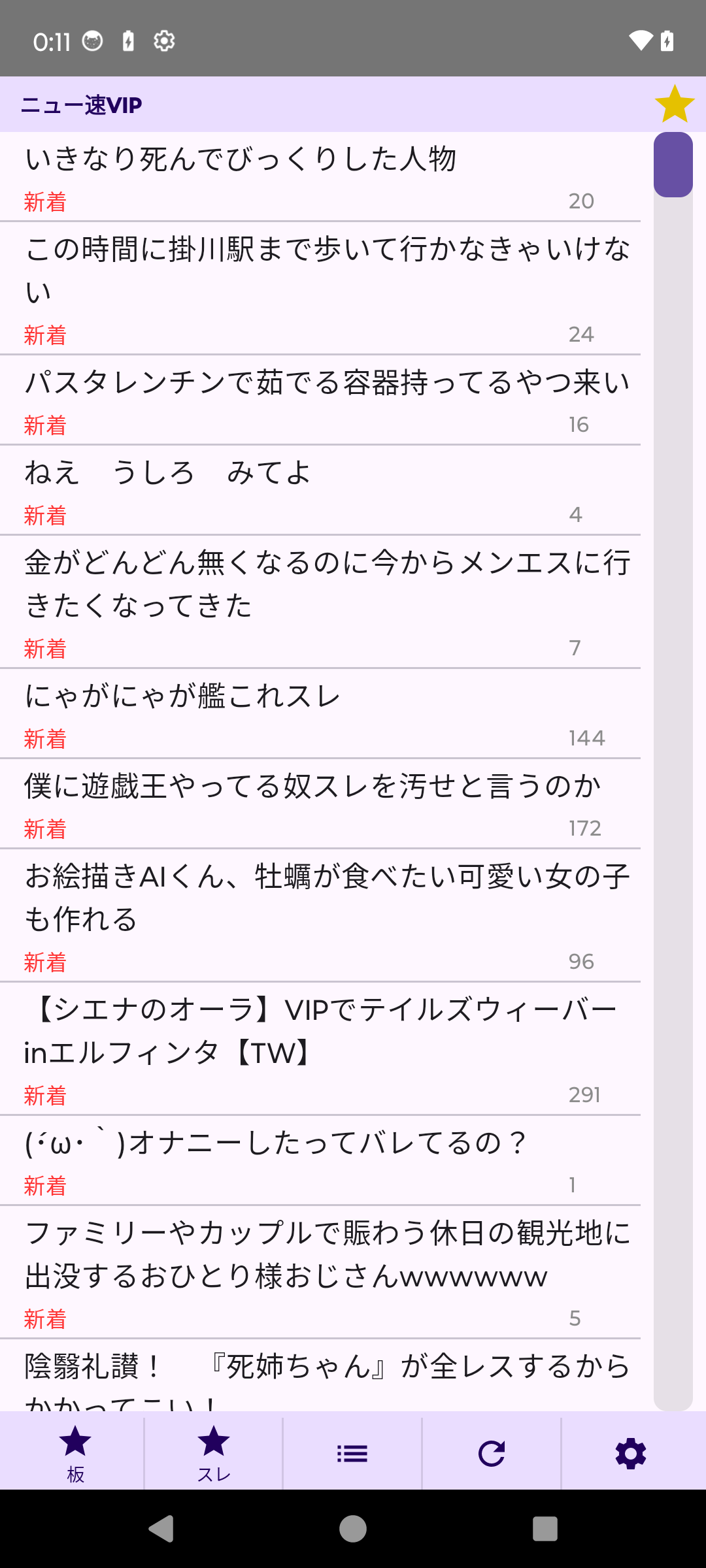The image size is (706, 1568).
Task: Open thread いきなり死んでびっくりした人物
Action: [x=320, y=176]
